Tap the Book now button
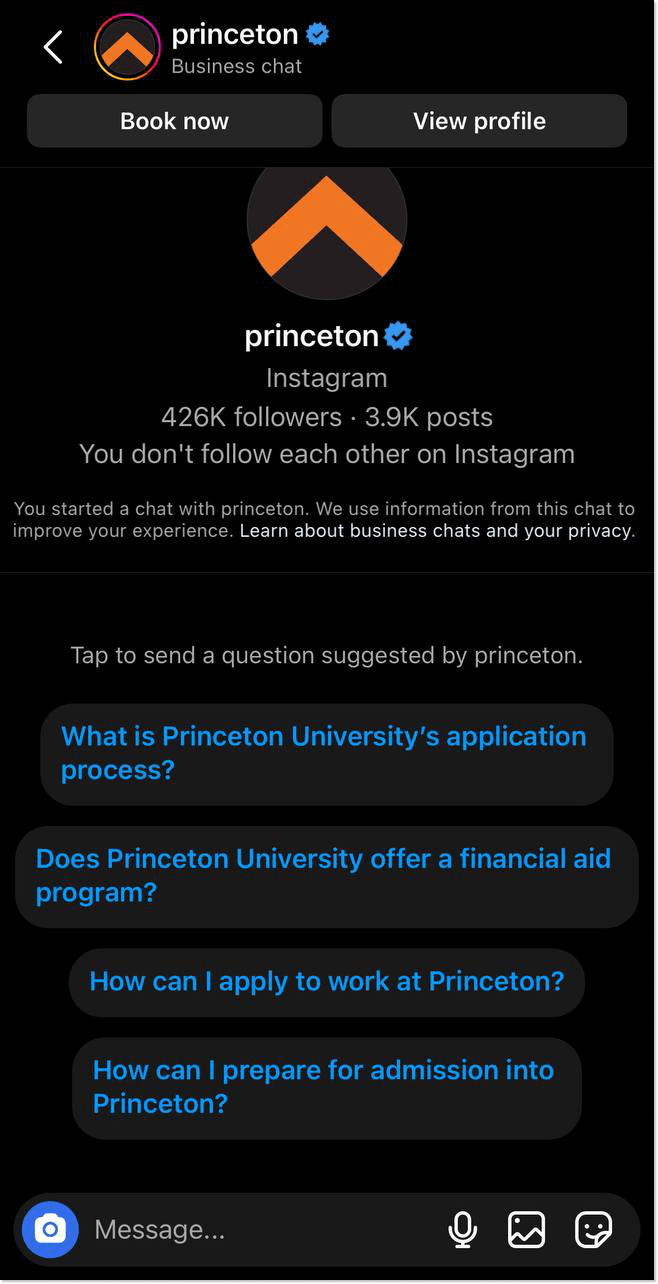Image resolution: width=658 pixels, height=1284 pixels. coord(175,121)
